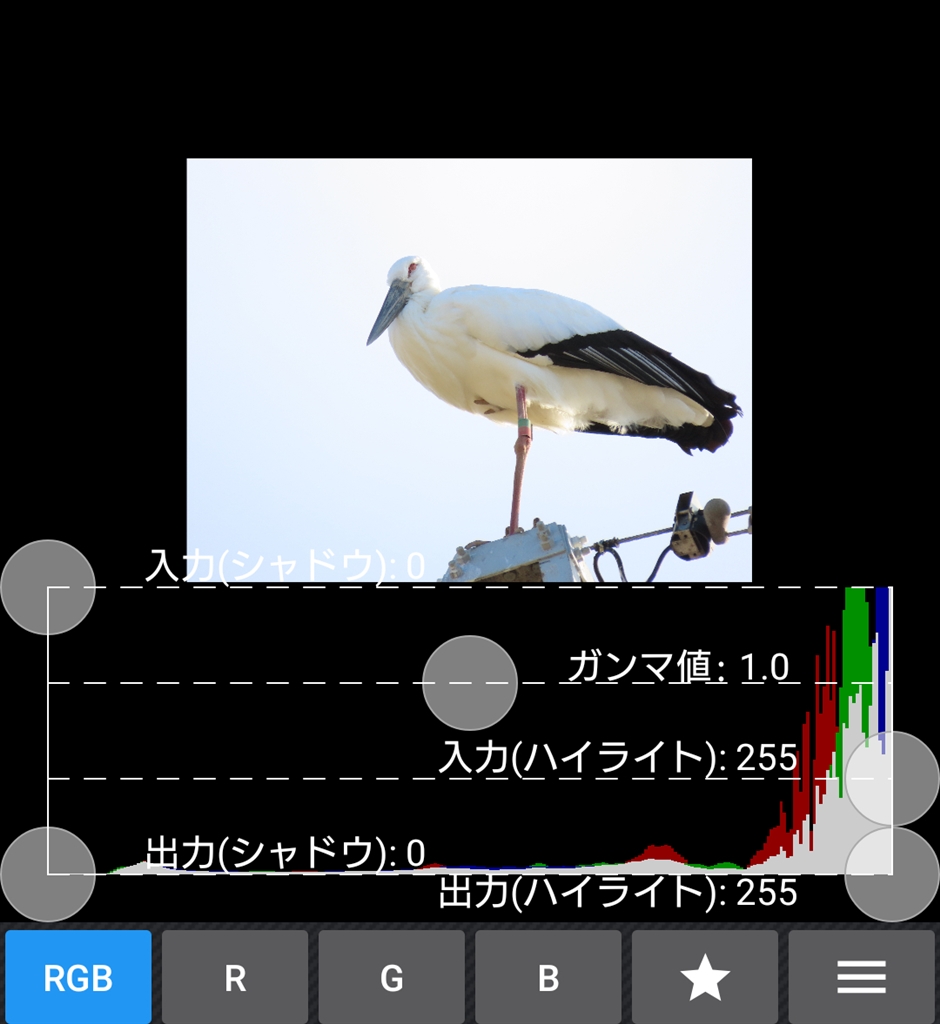Switch to the G channel
The height and width of the screenshot is (1024, 940).
[392, 977]
